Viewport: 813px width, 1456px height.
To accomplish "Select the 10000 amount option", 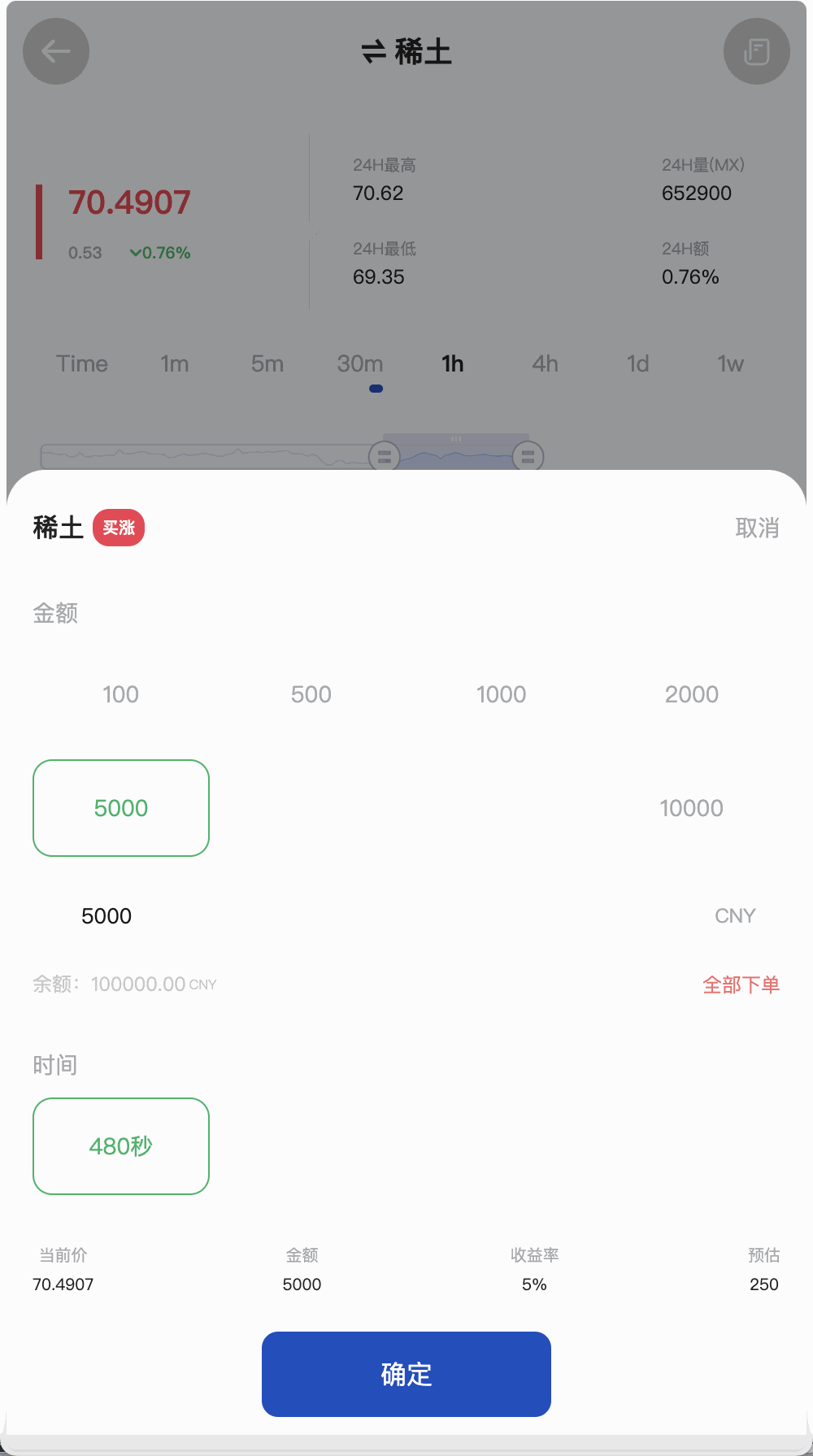I will point(692,808).
